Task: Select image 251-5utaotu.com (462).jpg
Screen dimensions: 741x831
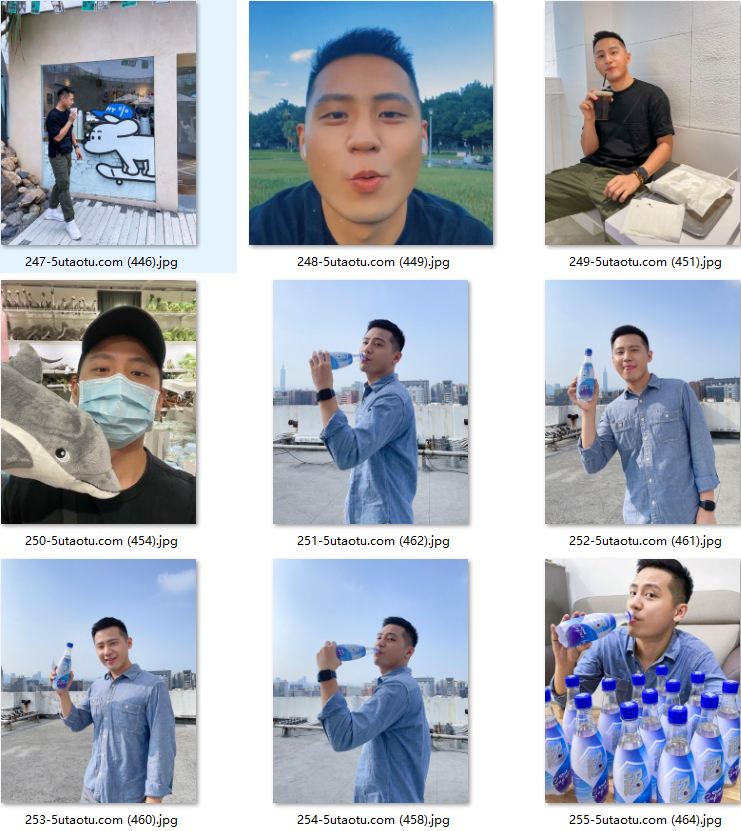Action: (371, 402)
